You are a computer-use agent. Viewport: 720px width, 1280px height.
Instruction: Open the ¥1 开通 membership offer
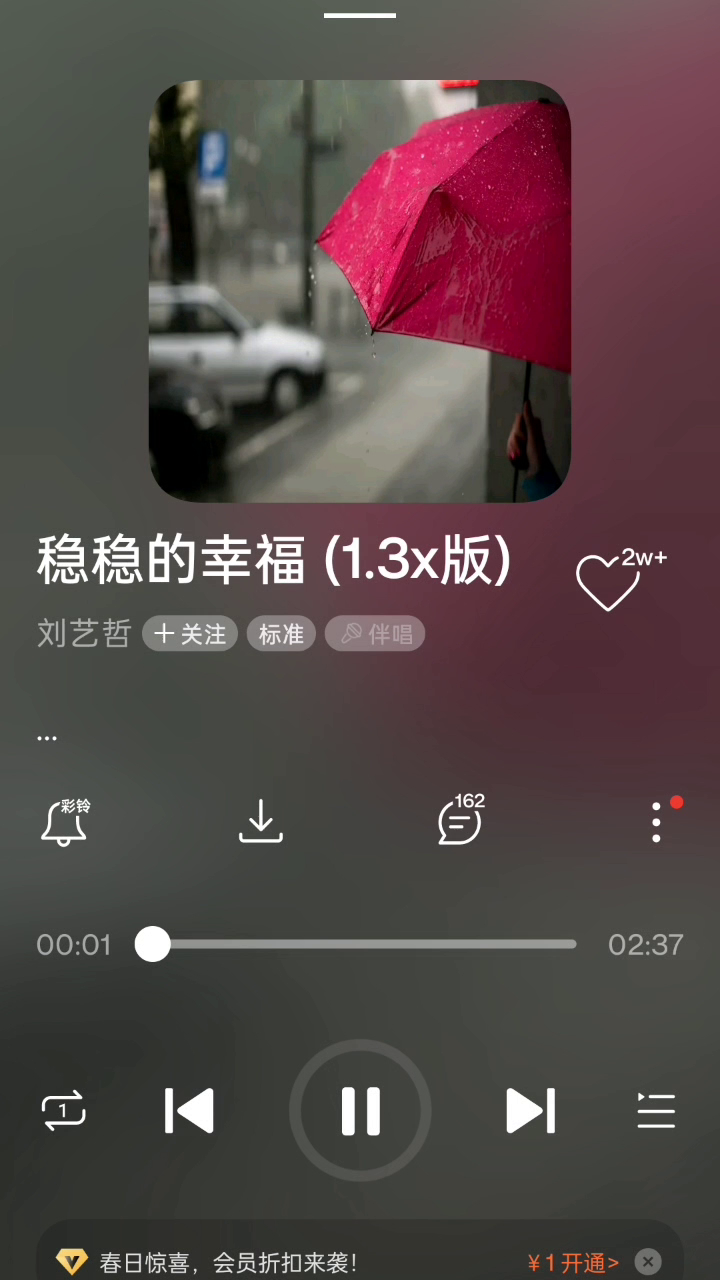click(573, 1262)
